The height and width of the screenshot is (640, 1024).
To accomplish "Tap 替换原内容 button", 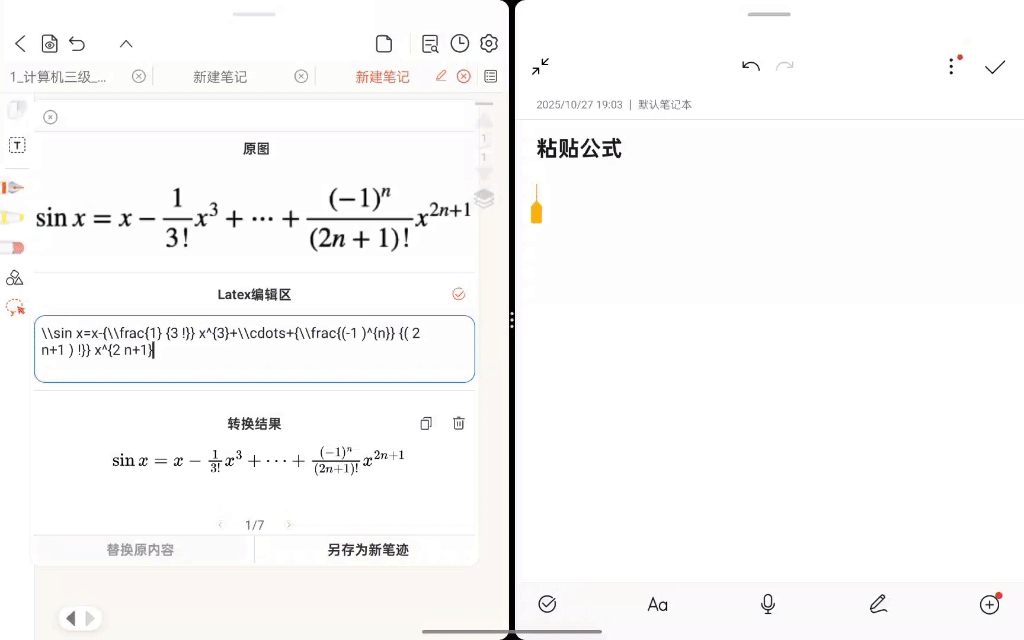I will point(141,549).
